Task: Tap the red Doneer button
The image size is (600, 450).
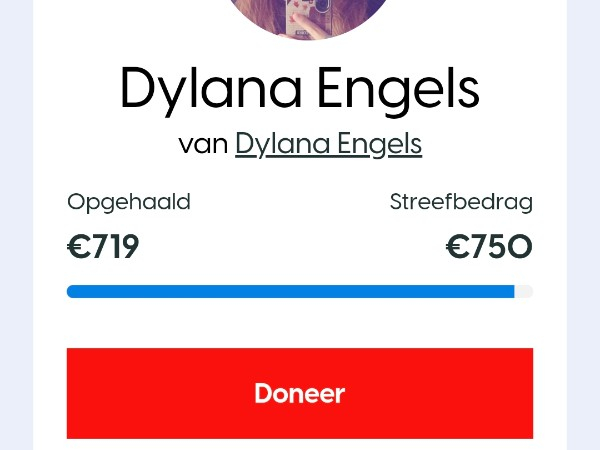Action: point(299,393)
